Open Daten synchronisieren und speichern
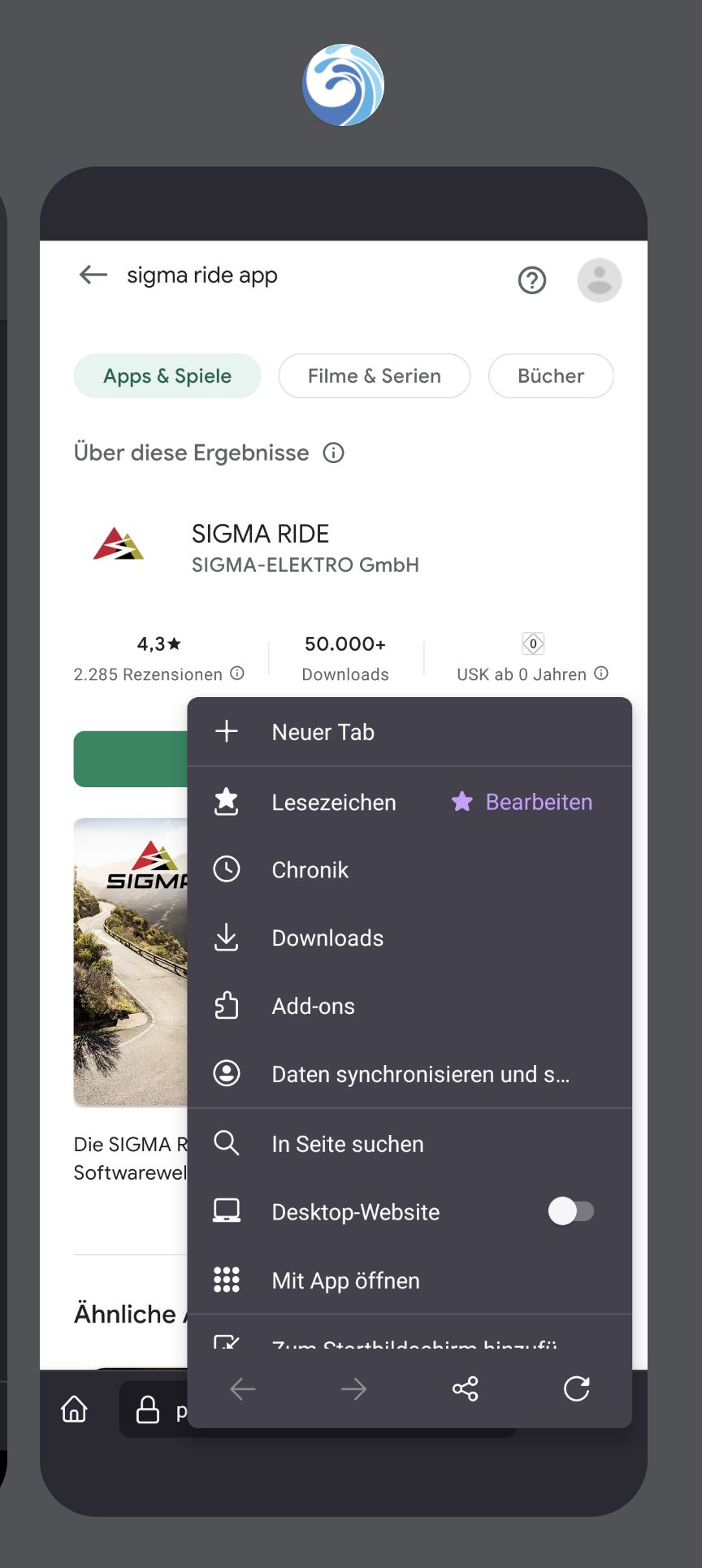The image size is (702, 1568). (x=409, y=1074)
